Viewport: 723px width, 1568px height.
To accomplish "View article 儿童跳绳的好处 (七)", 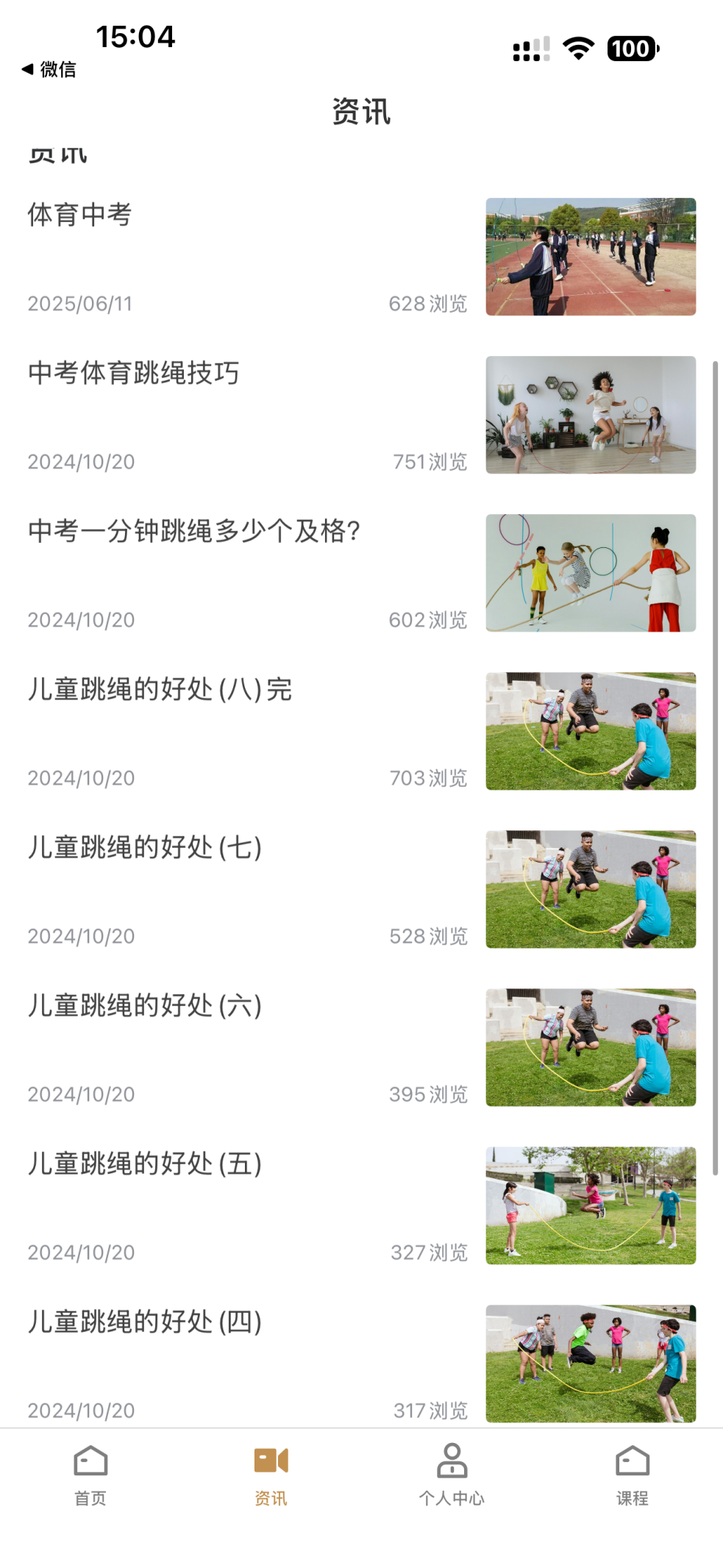I will 145,847.
